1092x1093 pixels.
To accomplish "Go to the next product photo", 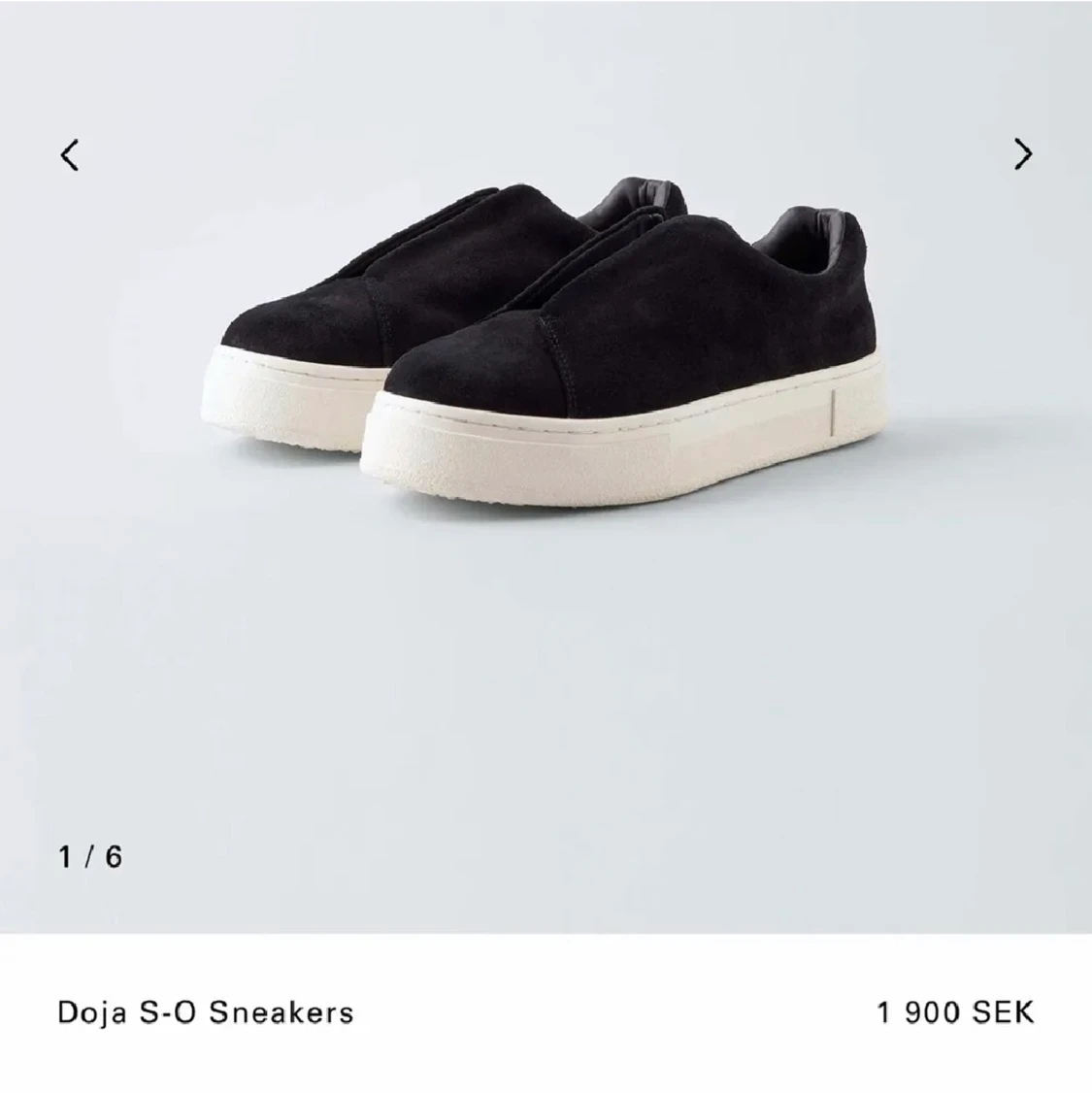I will 1022,154.
